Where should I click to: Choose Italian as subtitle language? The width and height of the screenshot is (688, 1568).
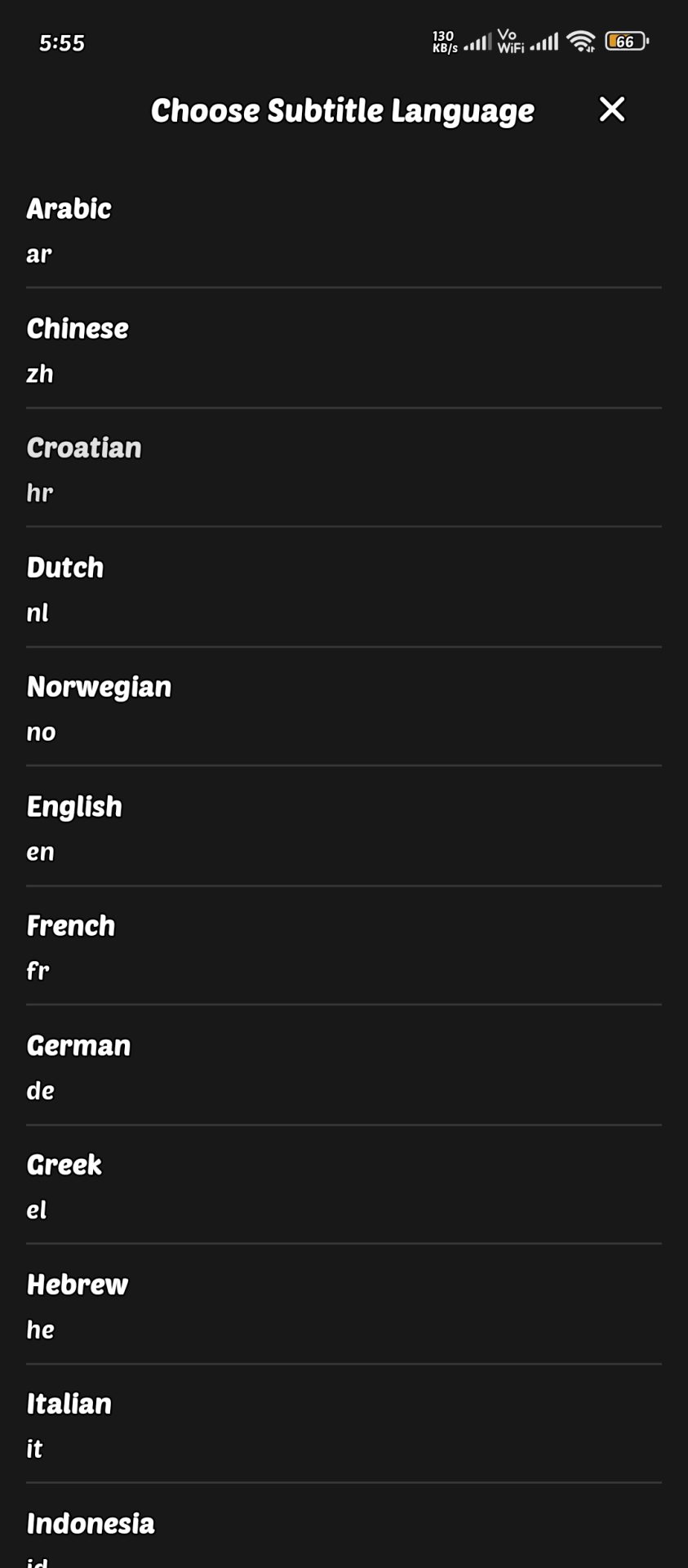coord(343,1425)
